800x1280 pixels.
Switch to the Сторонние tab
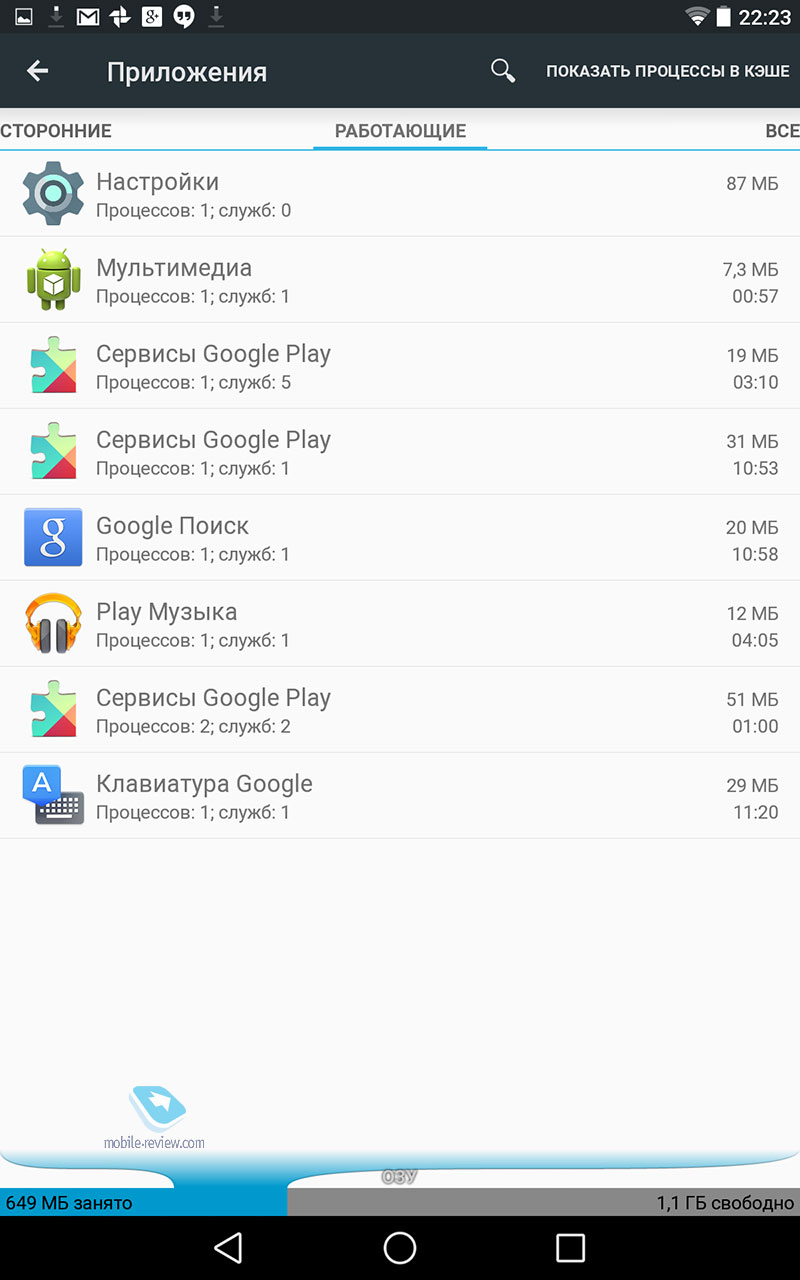click(56, 131)
